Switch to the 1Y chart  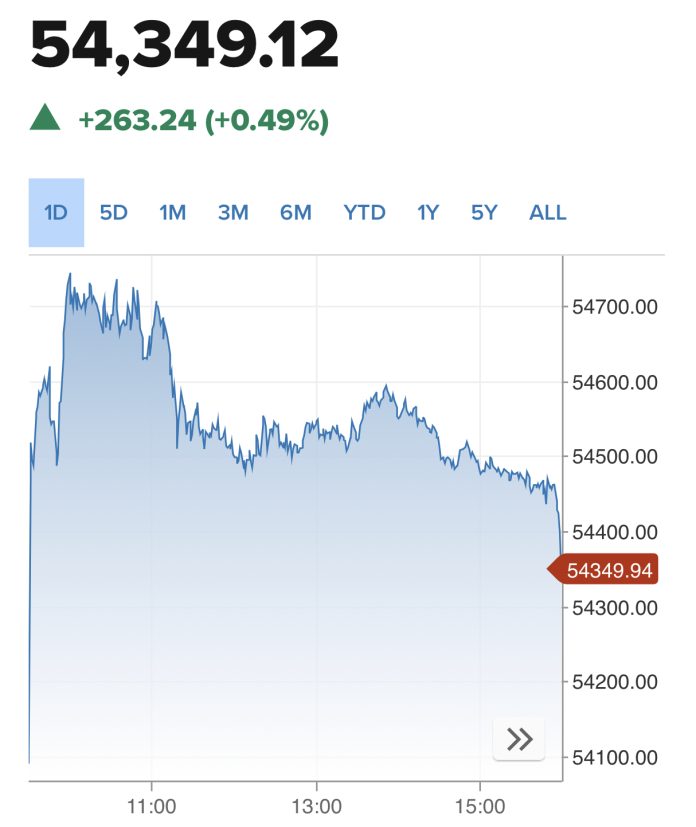coord(428,213)
